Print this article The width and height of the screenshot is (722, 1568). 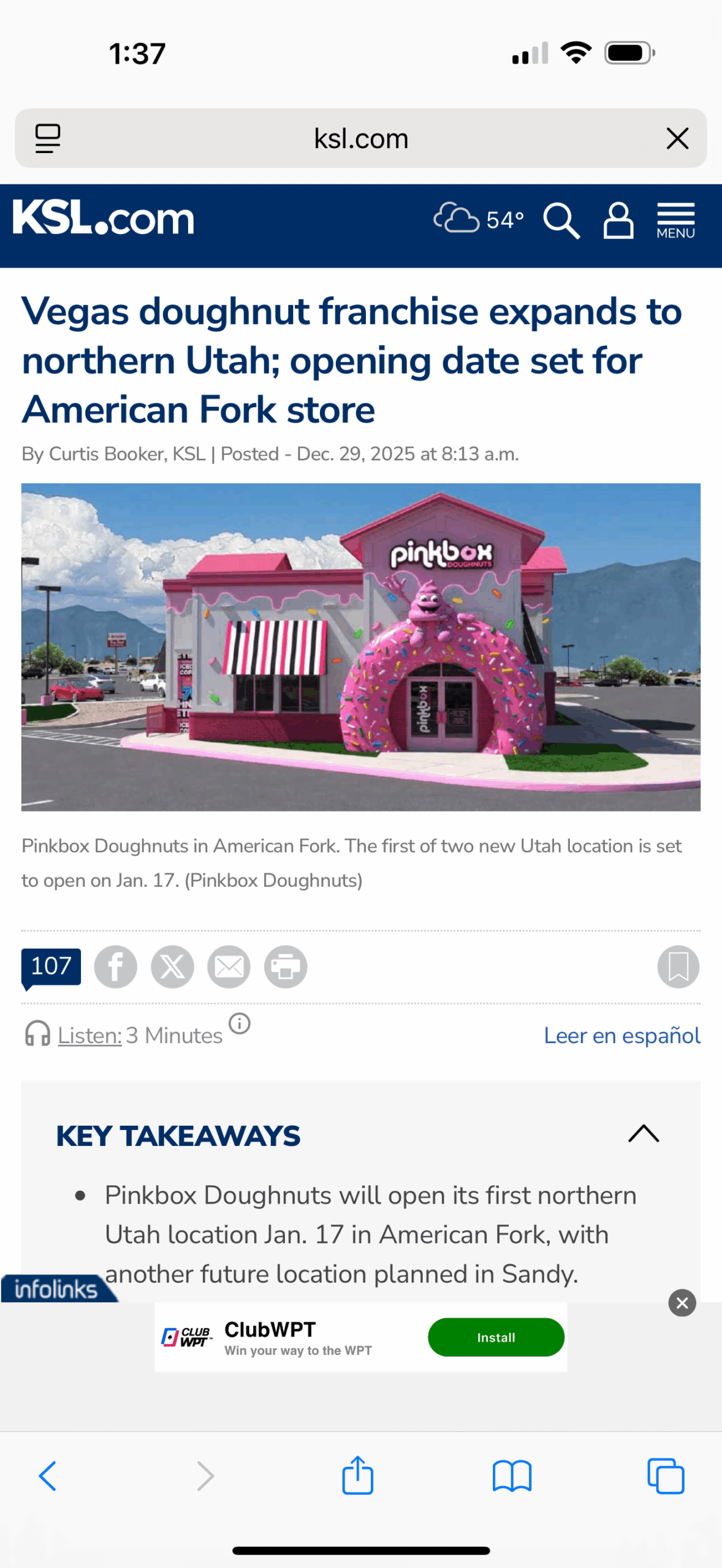pyautogui.click(x=286, y=967)
